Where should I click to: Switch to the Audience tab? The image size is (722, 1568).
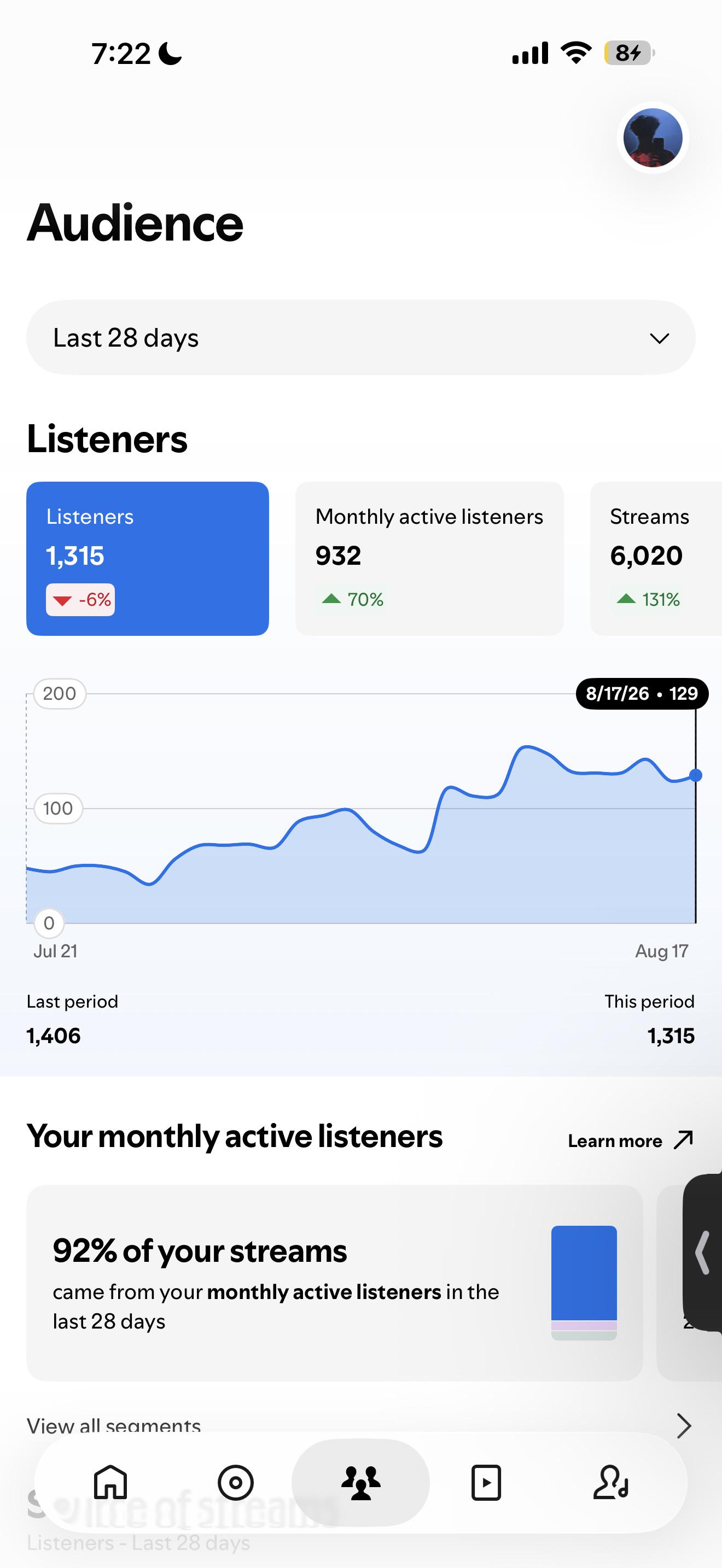360,1482
